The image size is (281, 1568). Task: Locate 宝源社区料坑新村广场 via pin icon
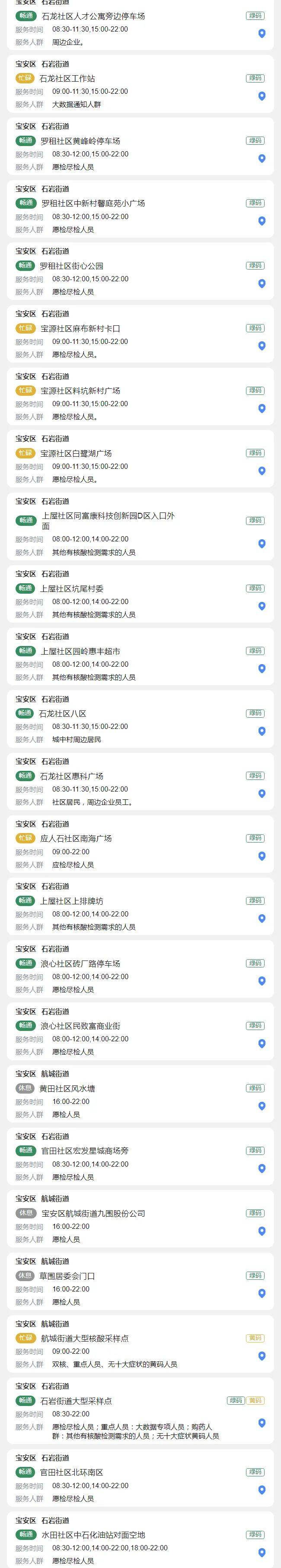tap(262, 408)
